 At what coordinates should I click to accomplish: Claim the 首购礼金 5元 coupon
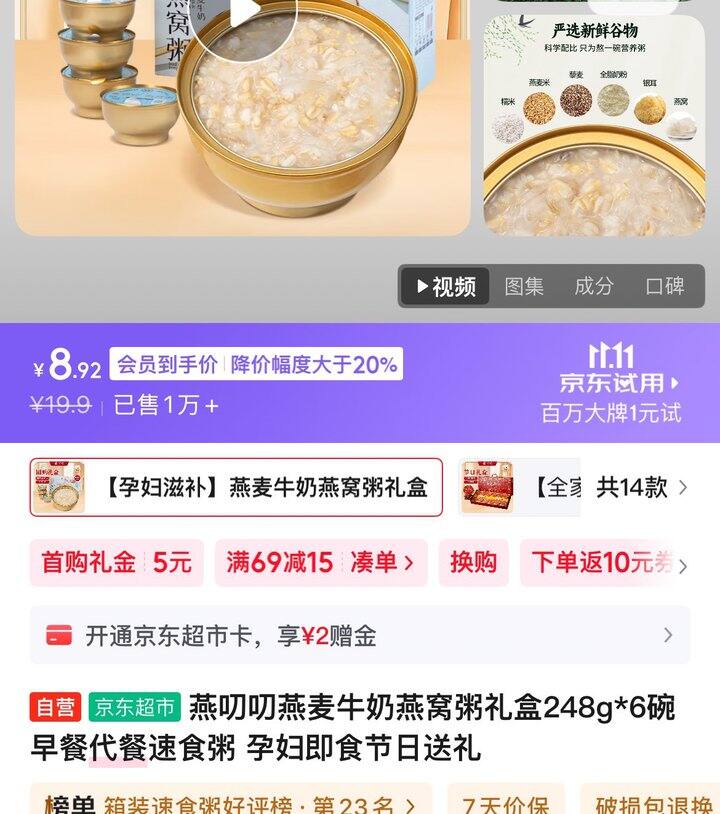(116, 563)
